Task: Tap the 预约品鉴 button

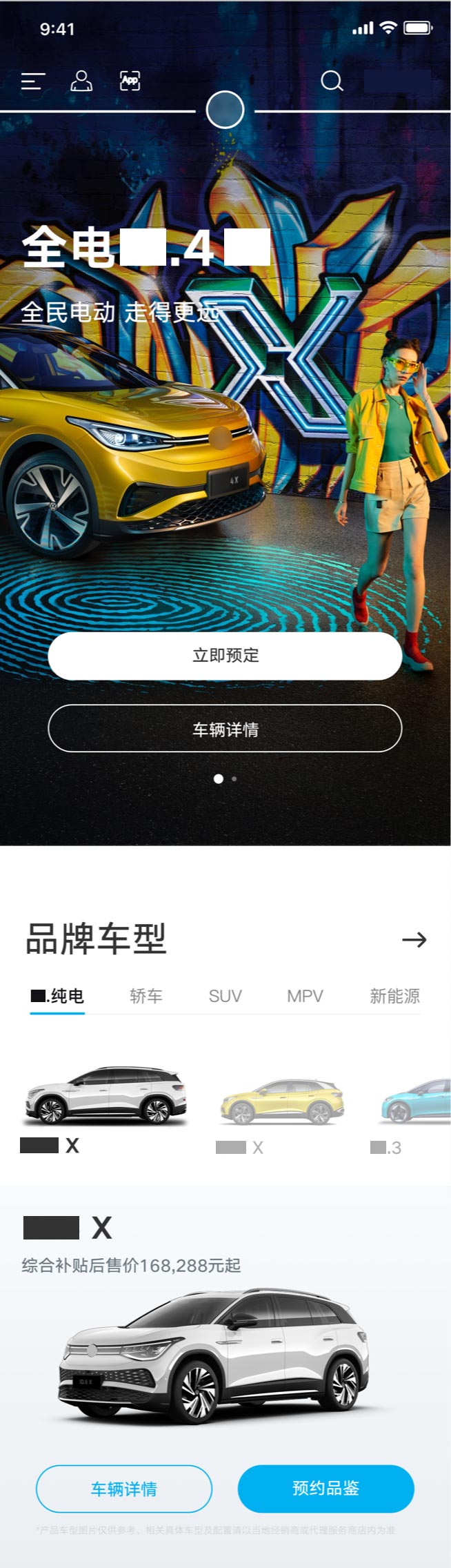Action: [x=325, y=1488]
